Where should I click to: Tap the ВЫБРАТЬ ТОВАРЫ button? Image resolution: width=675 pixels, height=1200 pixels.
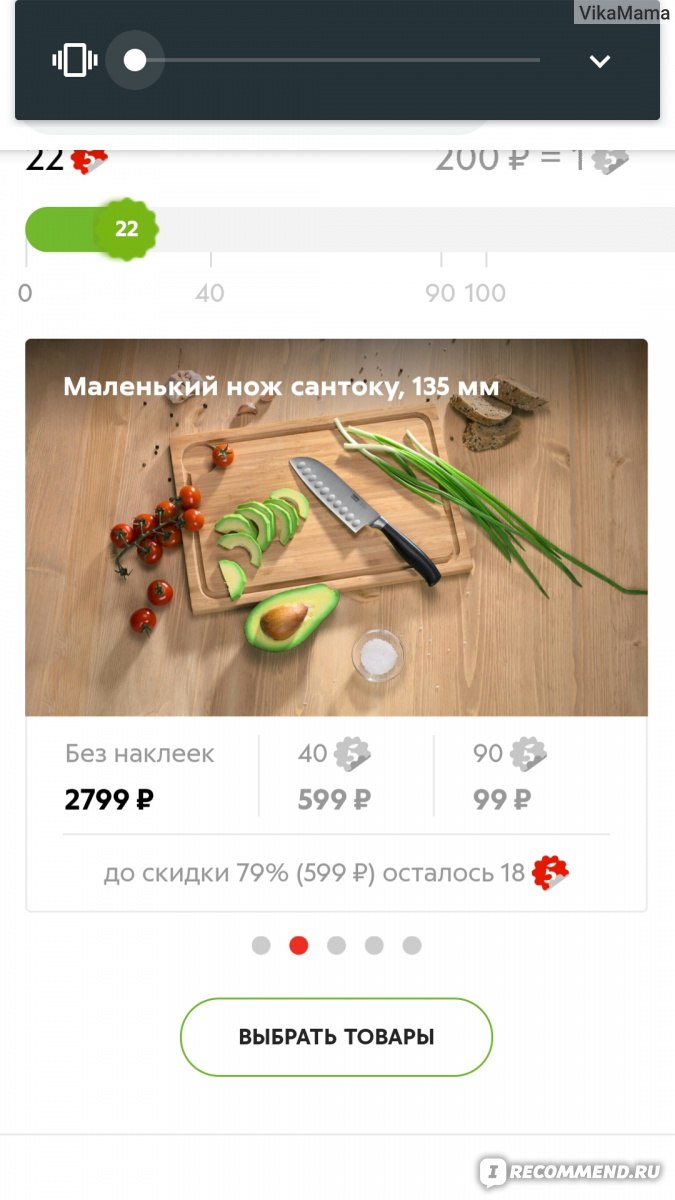pos(336,1037)
